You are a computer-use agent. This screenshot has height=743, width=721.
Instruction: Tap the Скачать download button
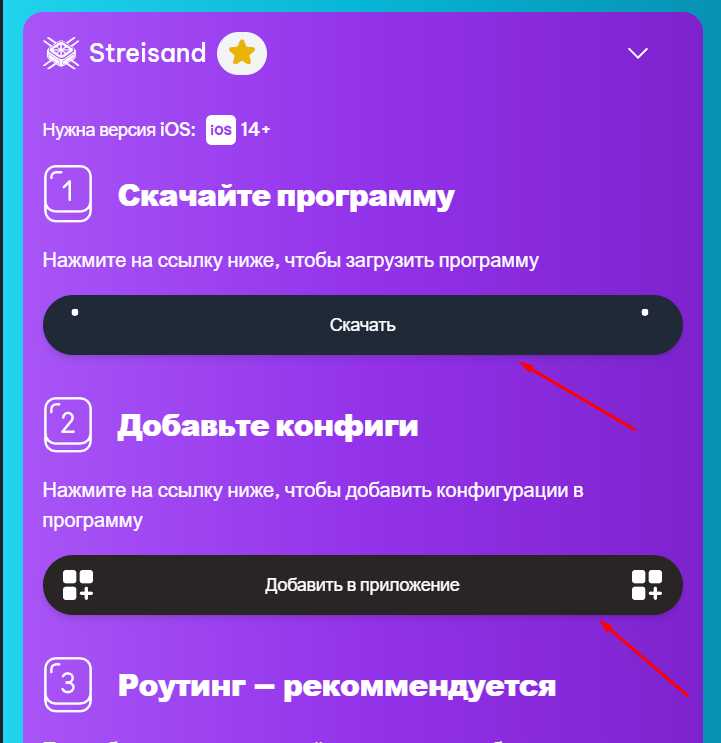[x=363, y=325]
